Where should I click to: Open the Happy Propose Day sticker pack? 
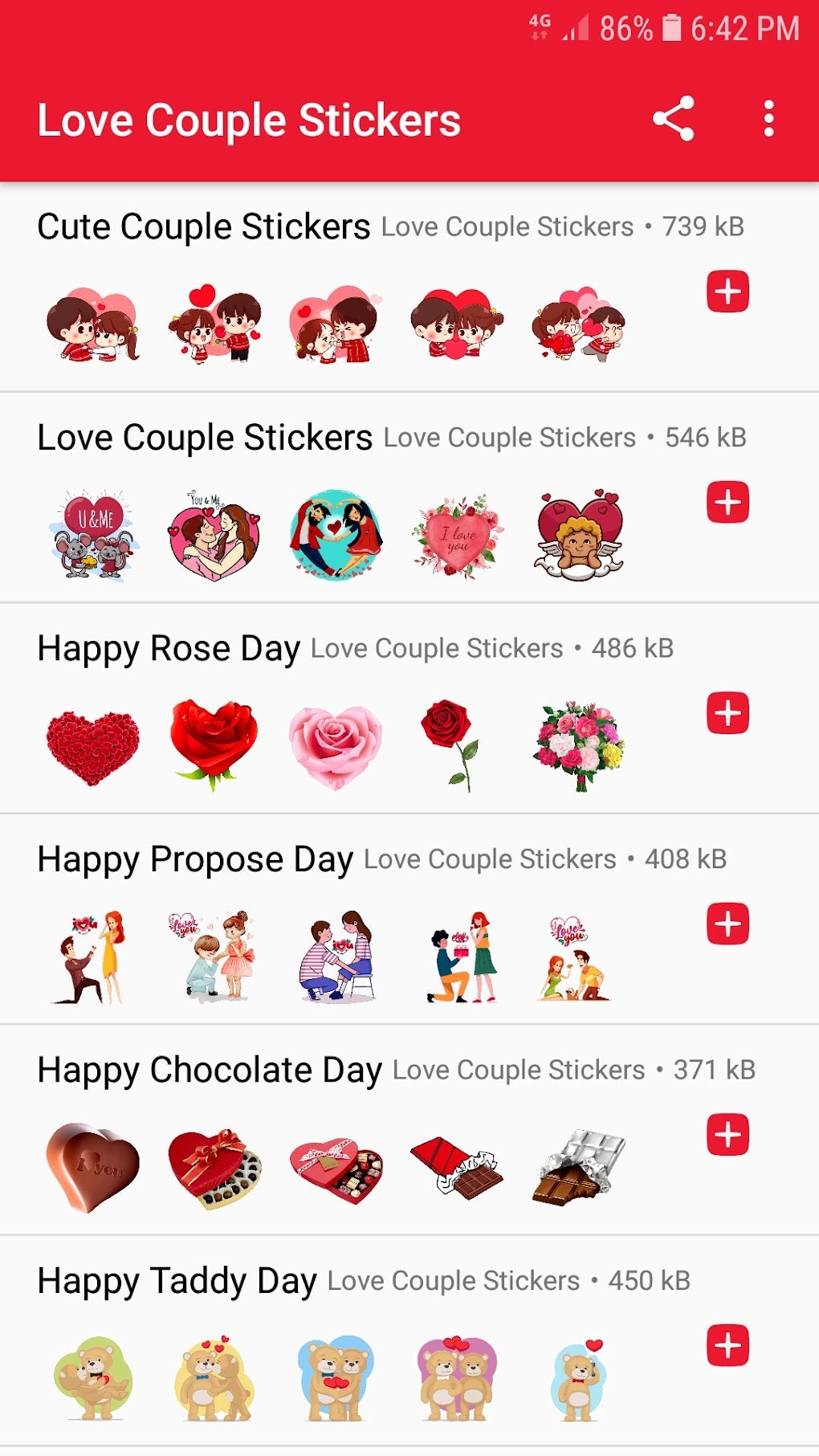tap(195, 860)
